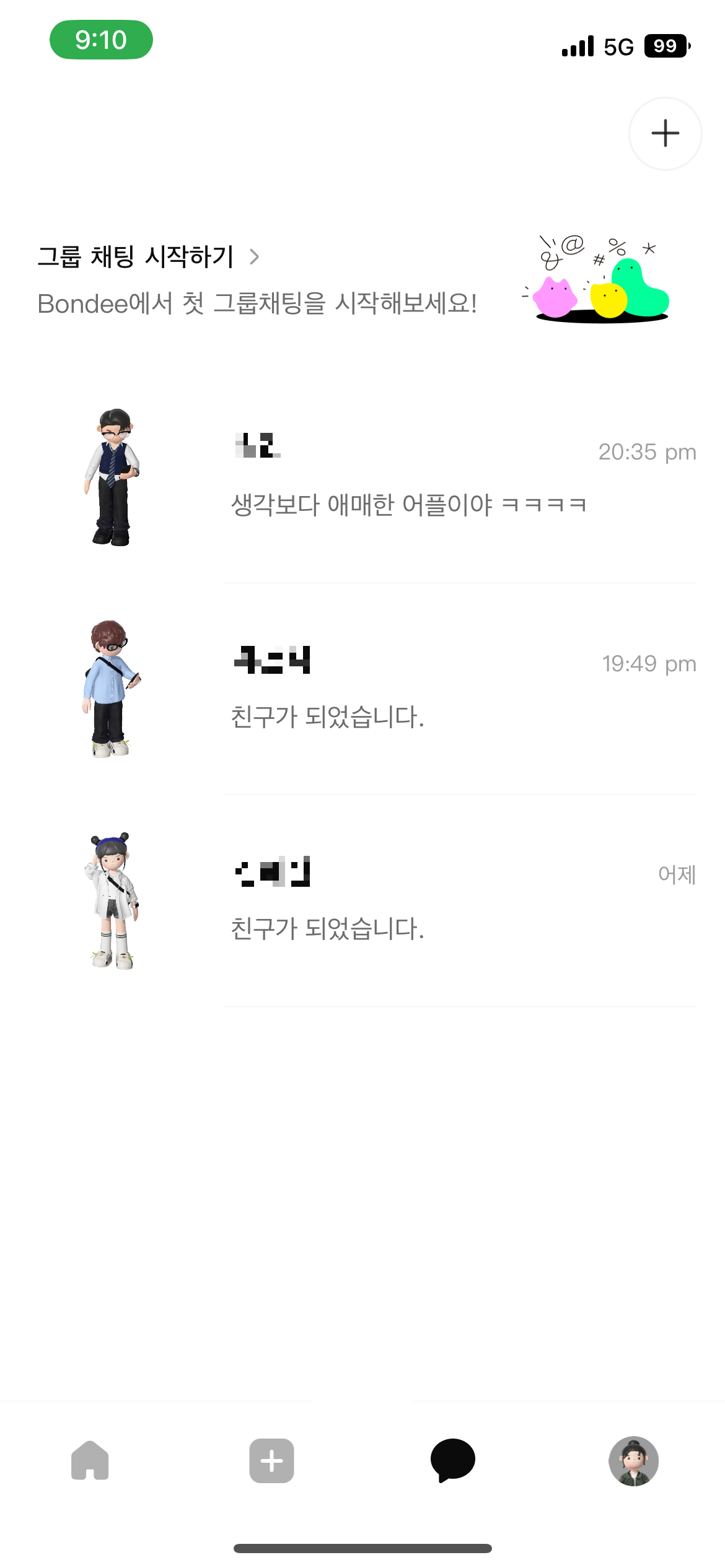Image resolution: width=725 pixels, height=1568 pixels.
Task: Open the chat dated 어제
Action: [x=362, y=901]
